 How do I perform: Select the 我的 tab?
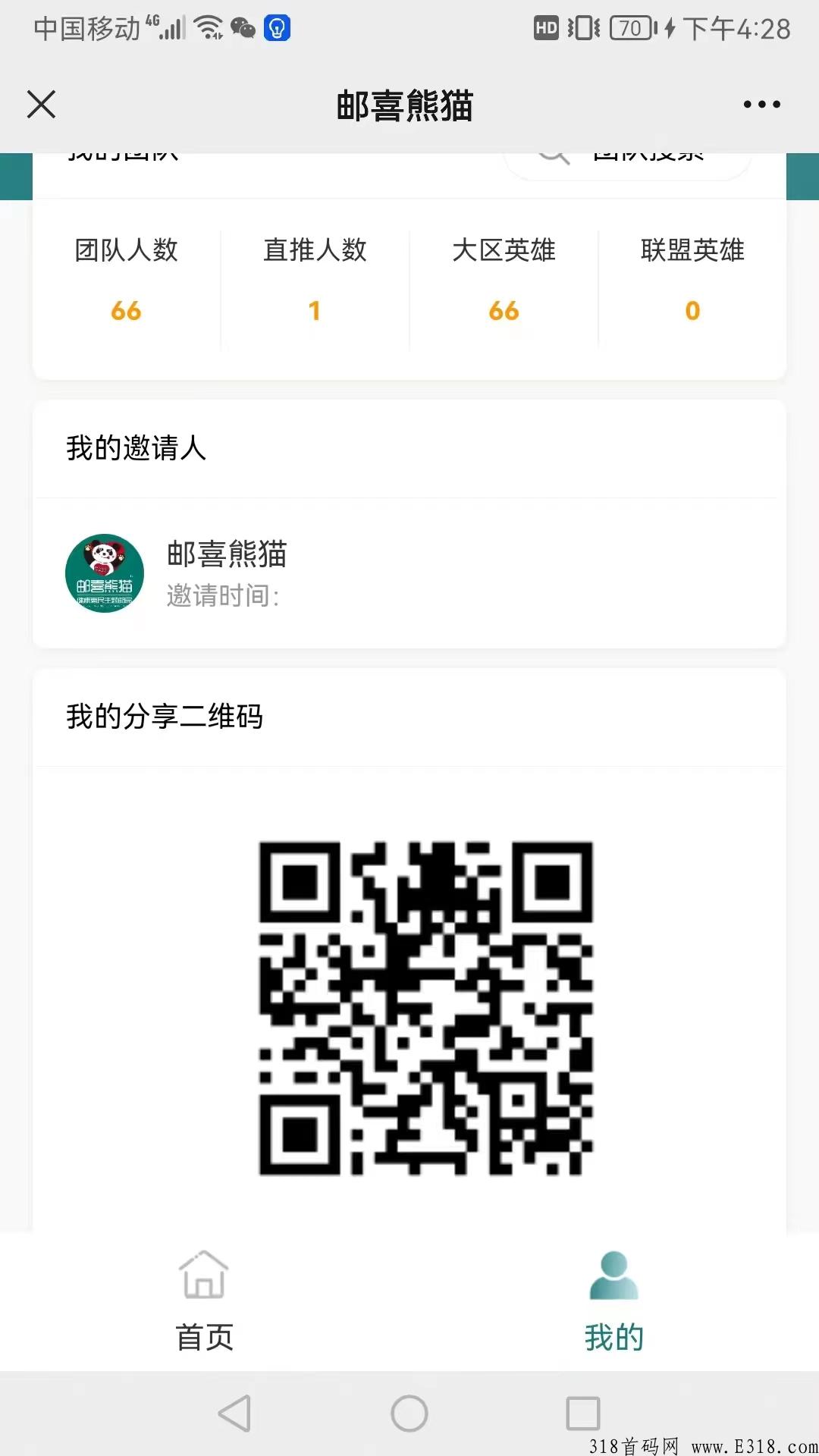613,1301
